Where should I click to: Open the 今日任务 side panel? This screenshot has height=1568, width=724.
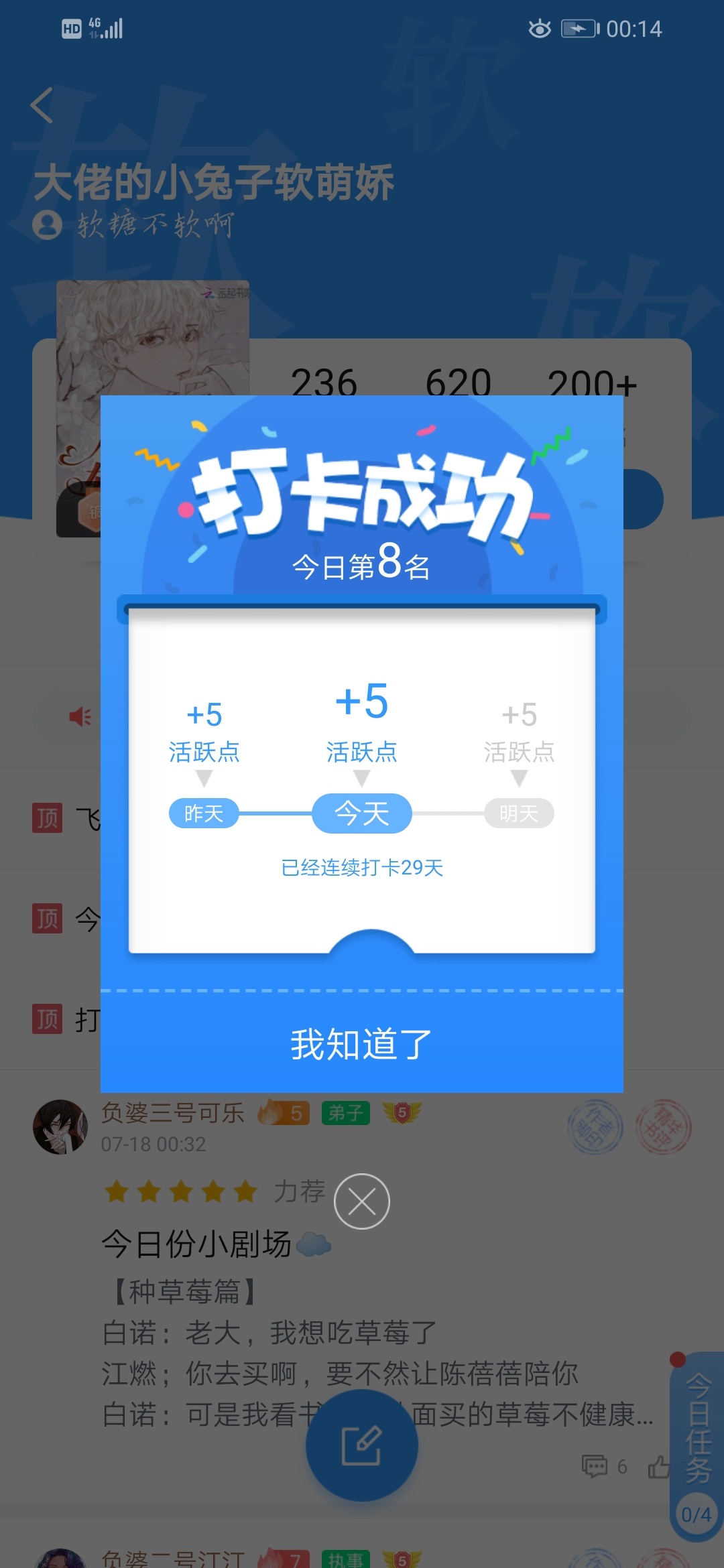697,1447
